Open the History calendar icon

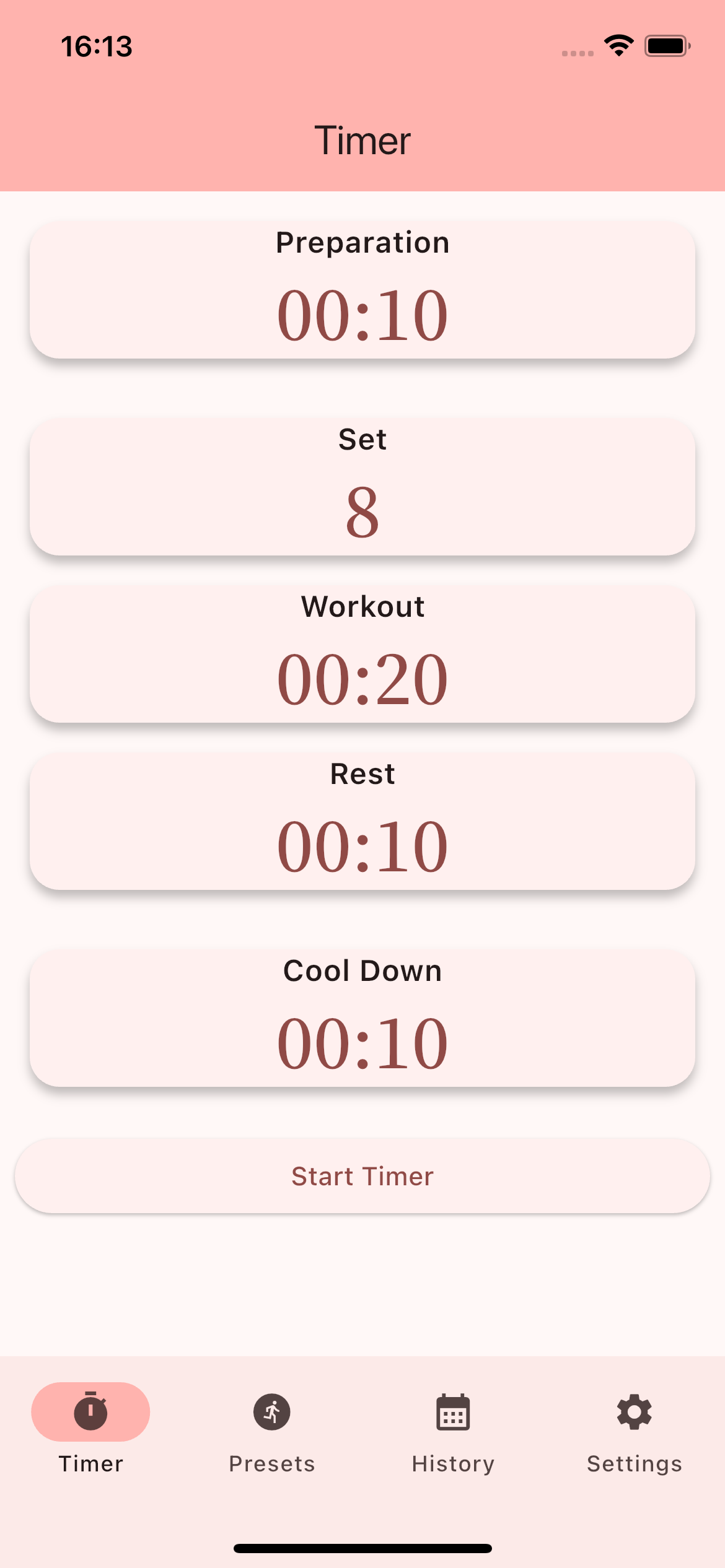pos(452,1413)
